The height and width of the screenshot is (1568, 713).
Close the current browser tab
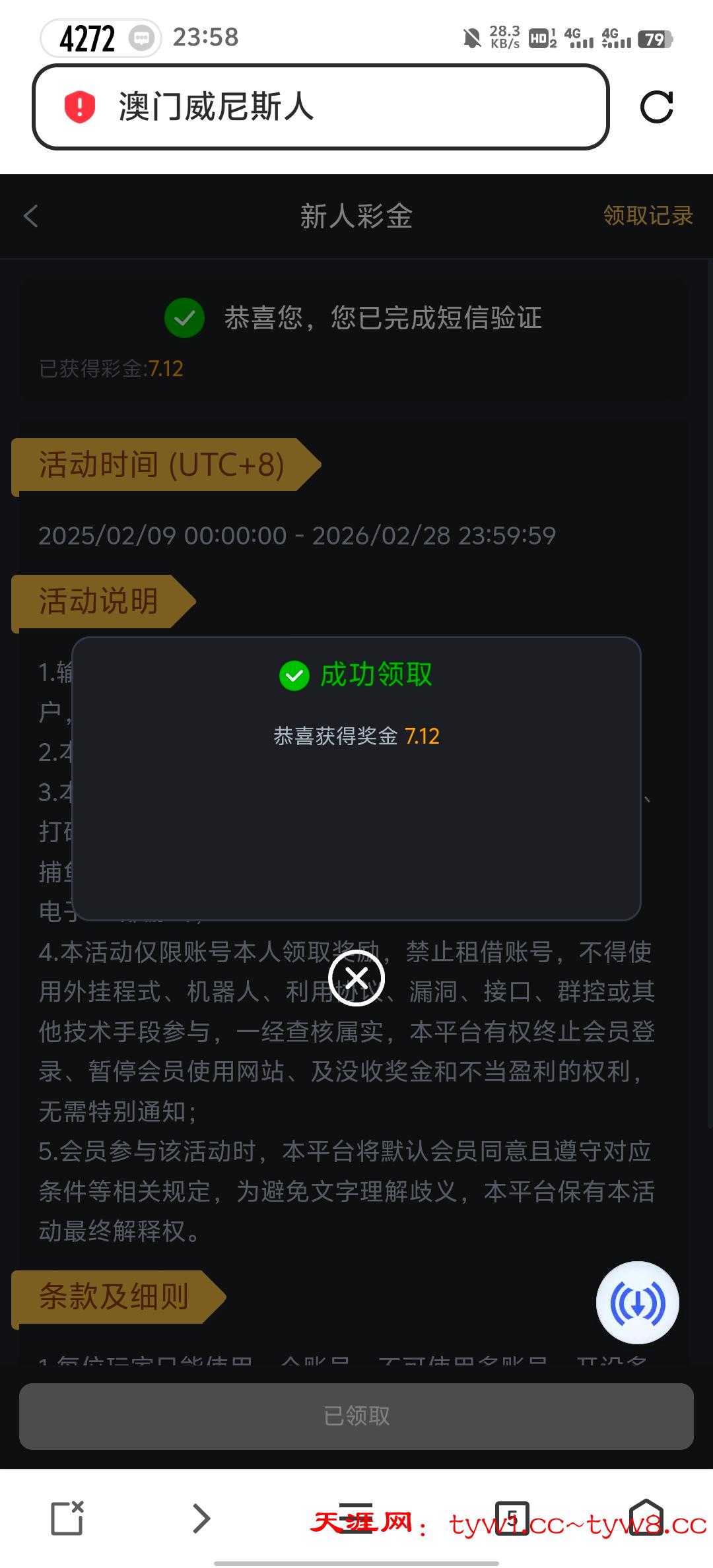(67, 1518)
